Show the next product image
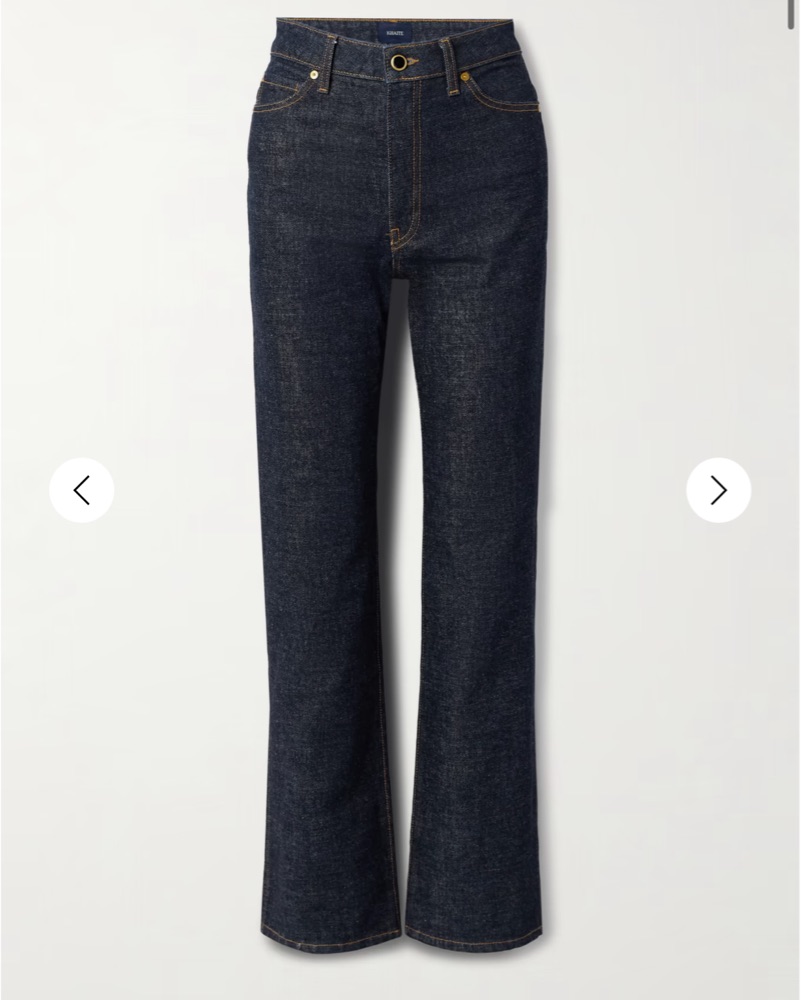Screen dimensions: 801x1000 pyautogui.click(x=718, y=490)
